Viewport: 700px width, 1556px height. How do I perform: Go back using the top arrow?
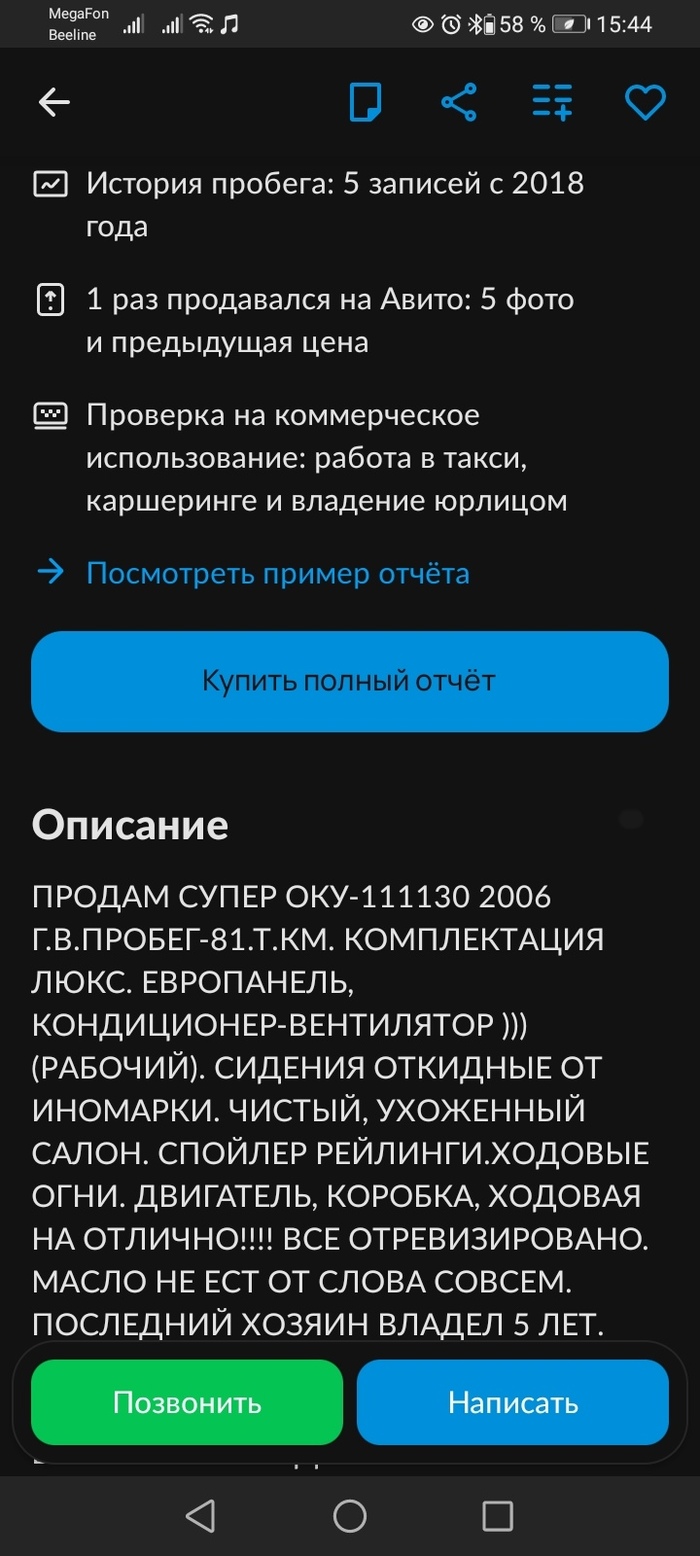(54, 102)
